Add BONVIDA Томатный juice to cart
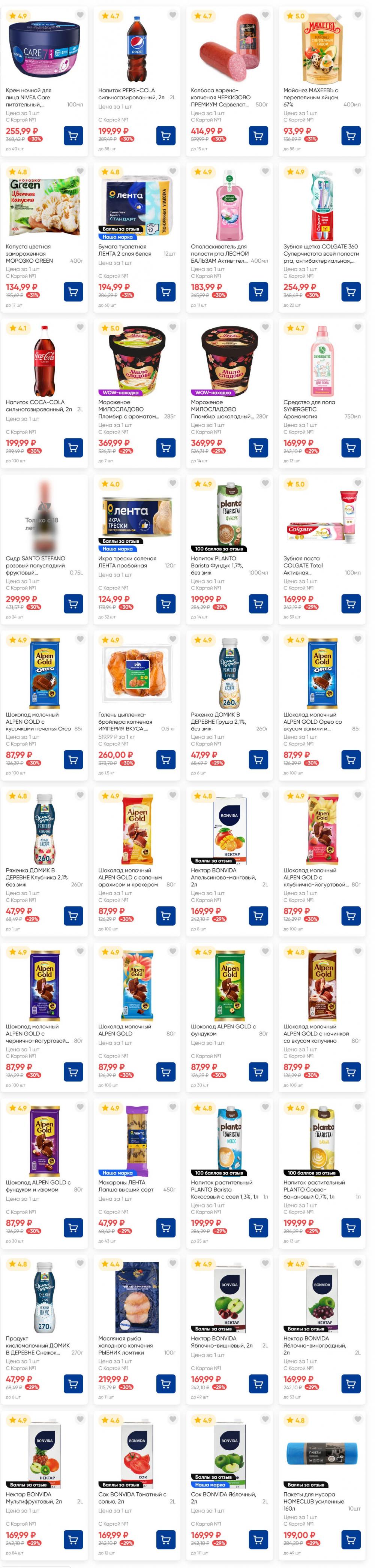The width and height of the screenshot is (375, 1568). coord(166,1540)
